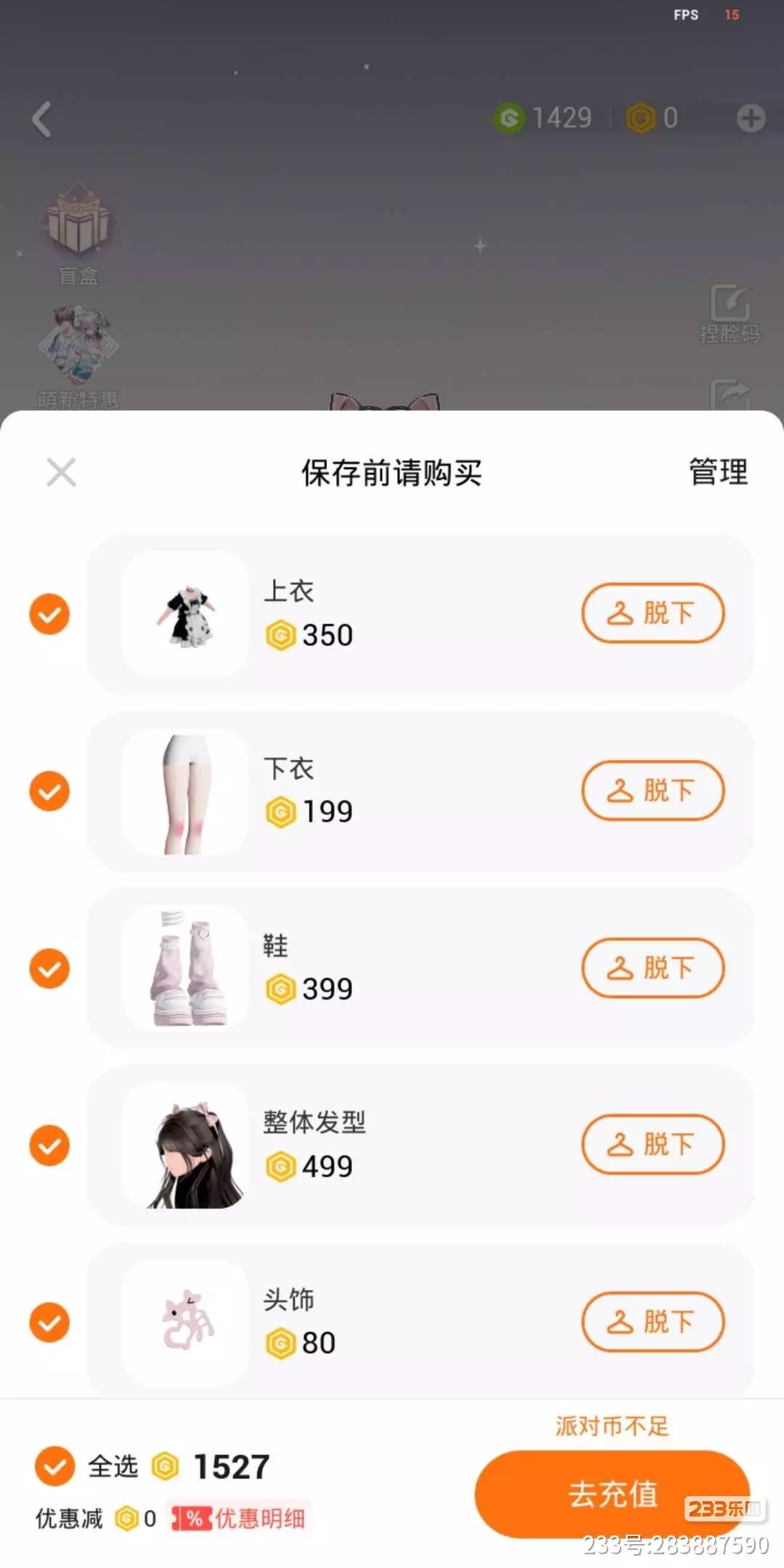Deselect the 下衣 item checkbox
Screen dimensions: 784x1568
(x=49, y=791)
